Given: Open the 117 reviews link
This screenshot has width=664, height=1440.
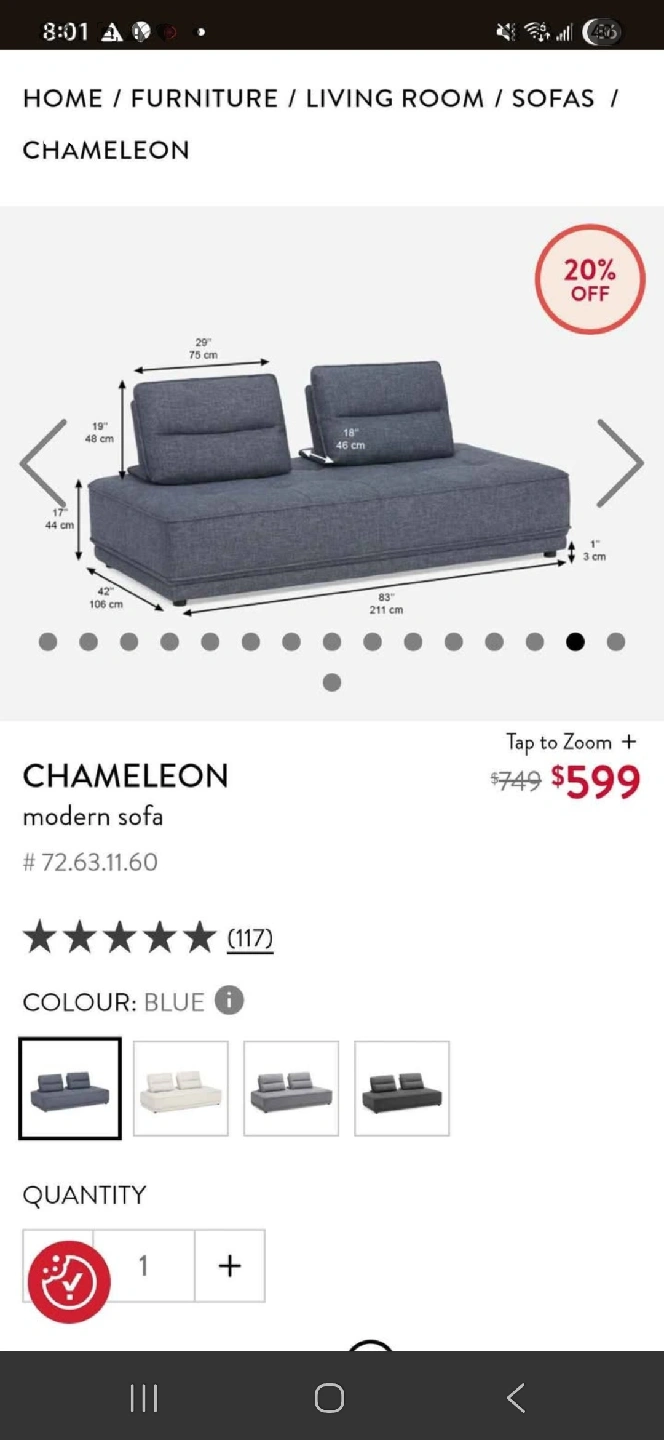Looking at the screenshot, I should coord(250,938).
